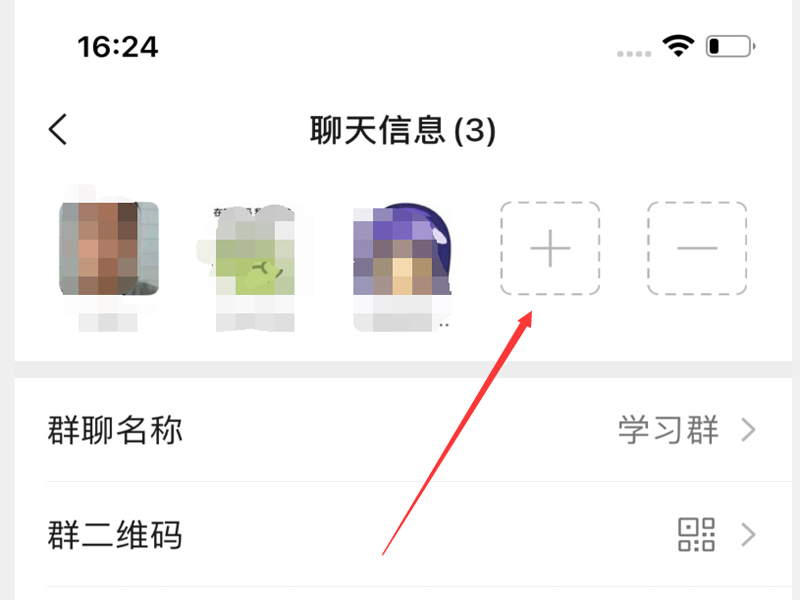Viewport: 800px width, 600px height.
Task: Open the 群二维码 row
Action: coord(400,535)
